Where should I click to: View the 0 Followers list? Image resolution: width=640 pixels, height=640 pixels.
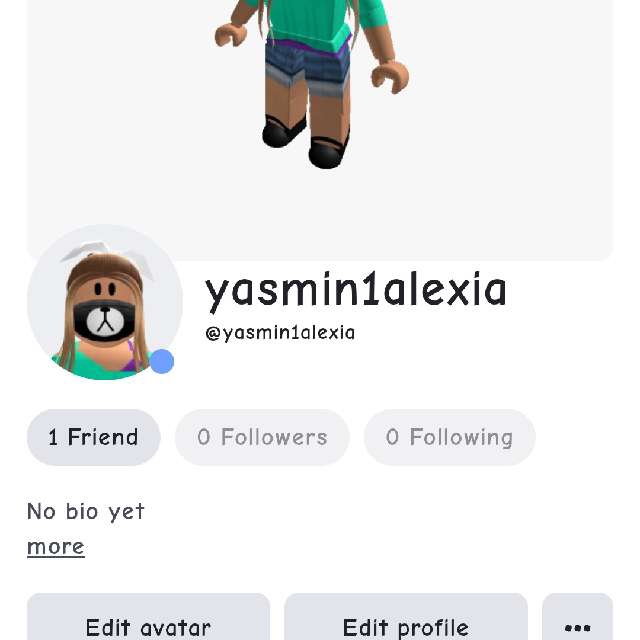[x=262, y=437]
